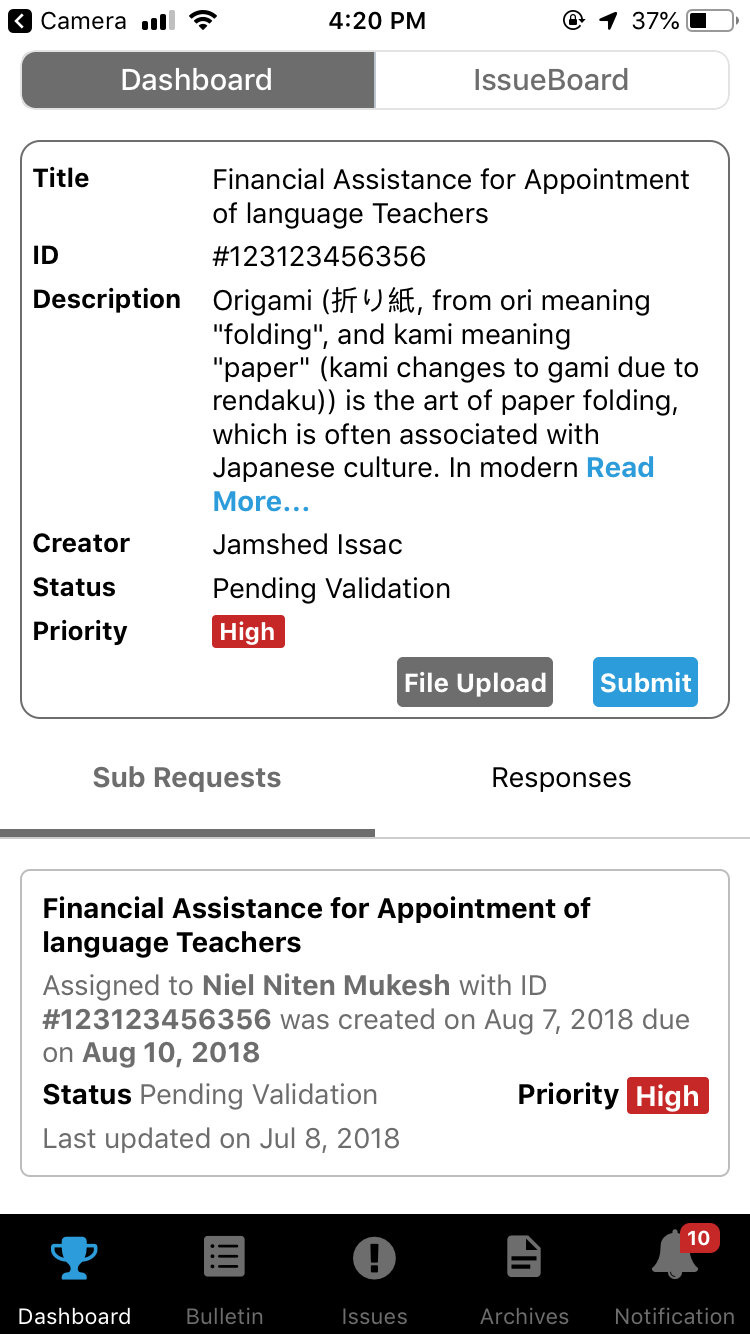The width and height of the screenshot is (750, 1334).
Task: Open the Dashboard trophy icon
Action: (74, 1257)
